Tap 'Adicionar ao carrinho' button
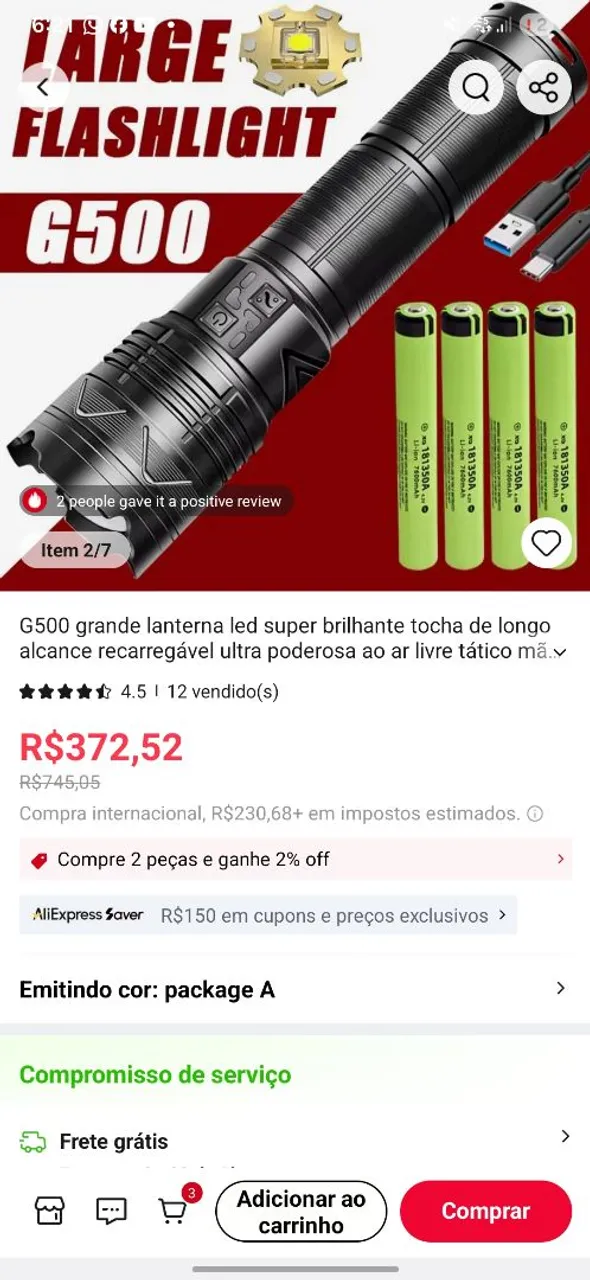This screenshot has height=1280, width=590. [x=301, y=1212]
